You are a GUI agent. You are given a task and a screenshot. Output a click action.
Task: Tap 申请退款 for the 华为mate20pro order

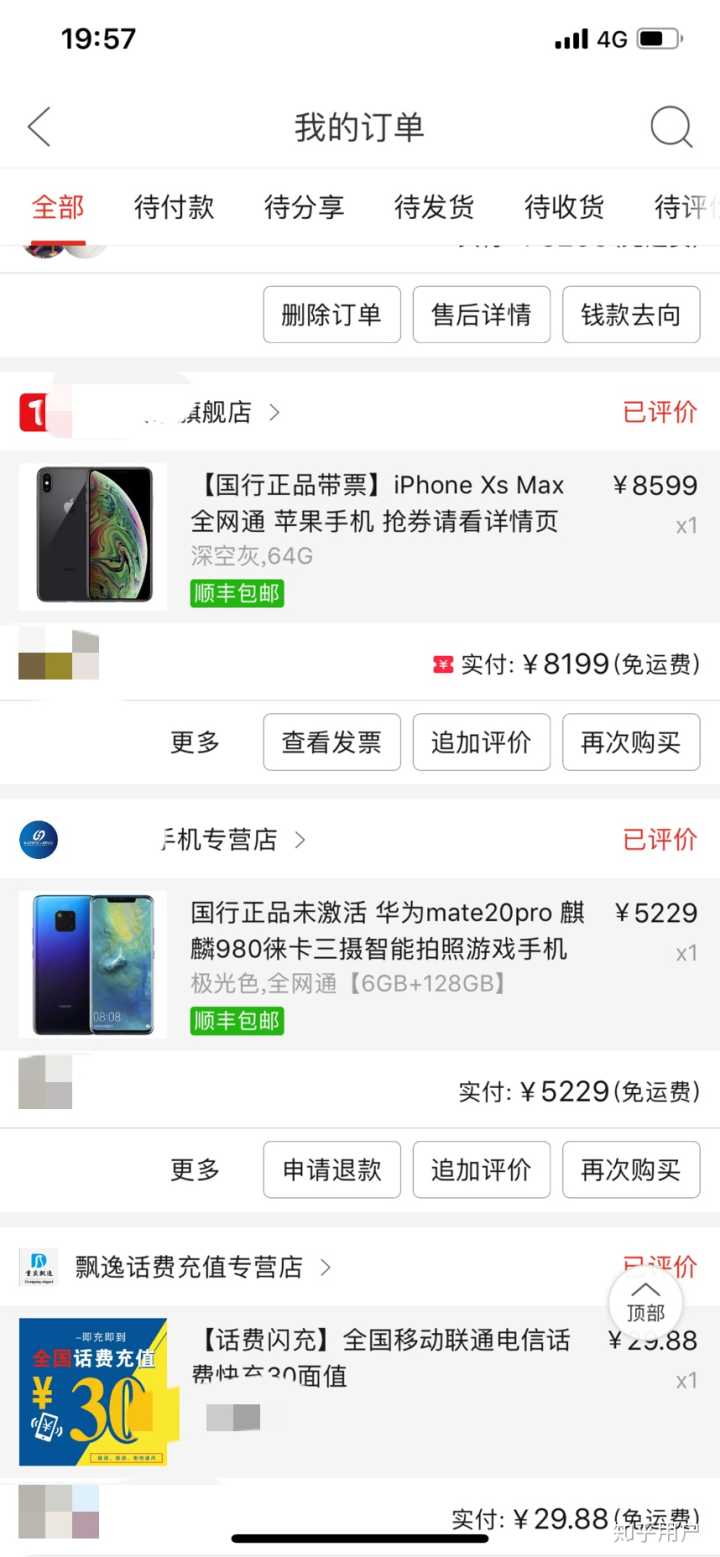(332, 1170)
